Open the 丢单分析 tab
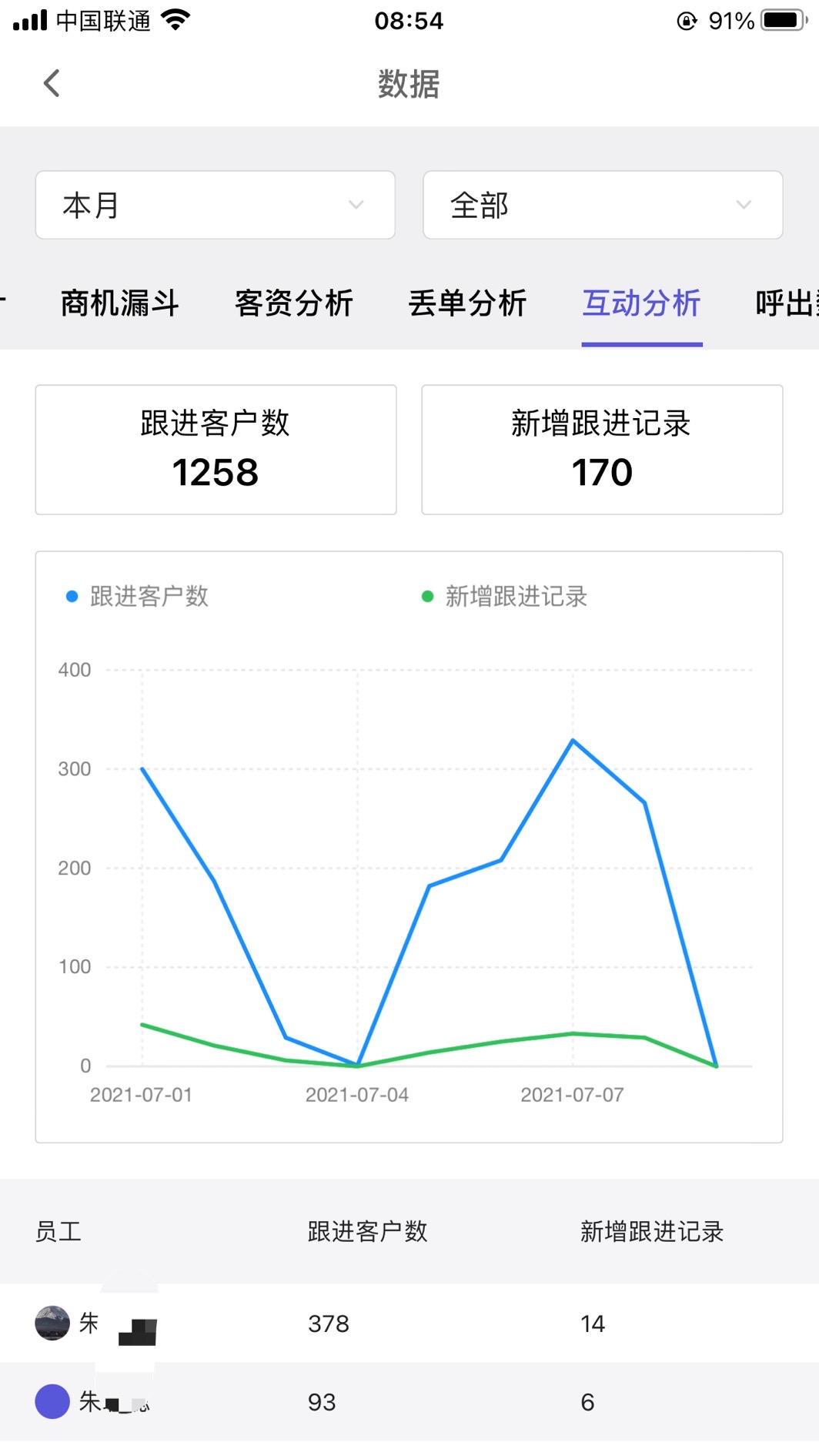The image size is (819, 1456). (x=467, y=303)
